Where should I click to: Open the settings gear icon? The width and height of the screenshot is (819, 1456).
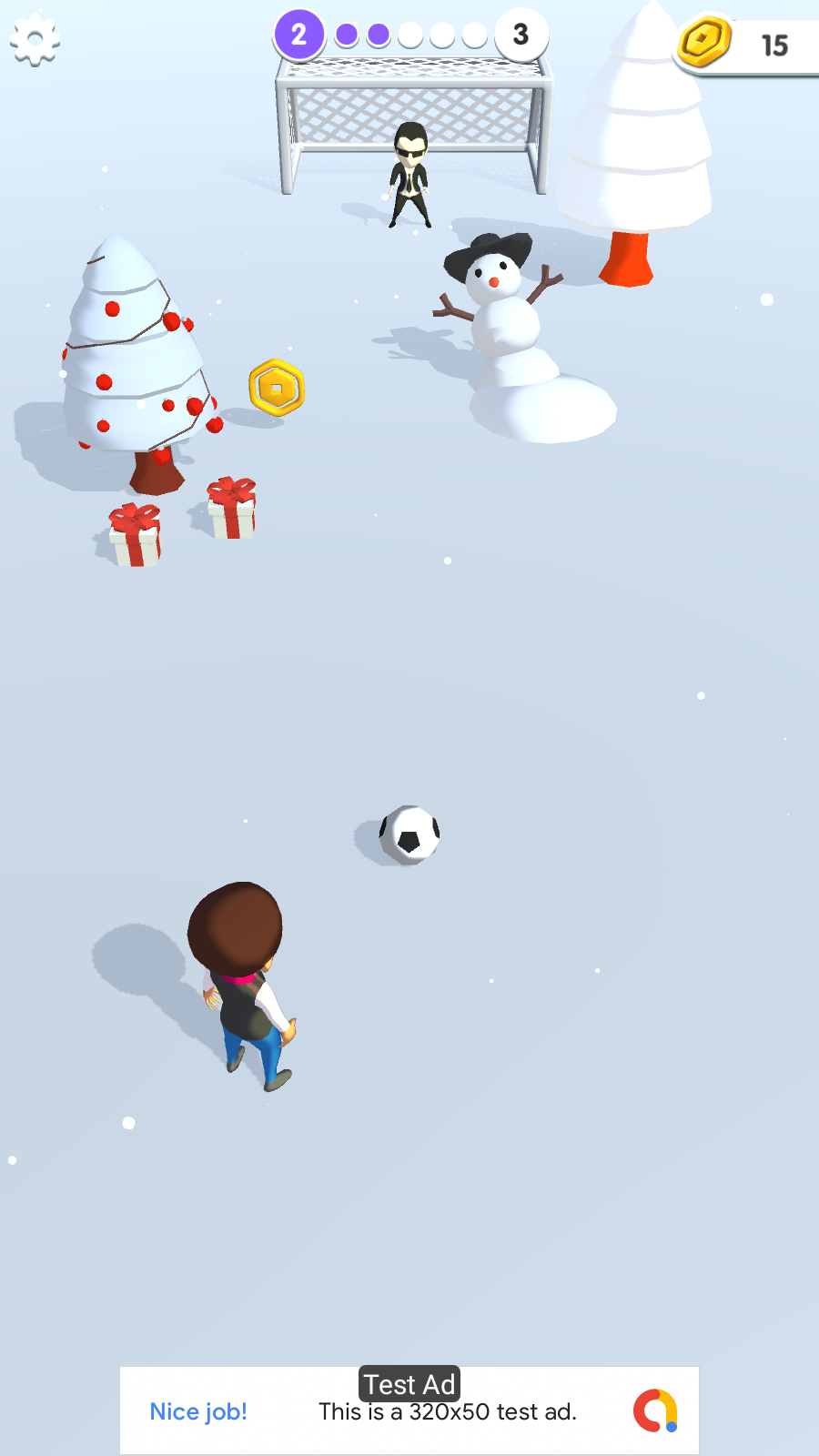click(35, 40)
